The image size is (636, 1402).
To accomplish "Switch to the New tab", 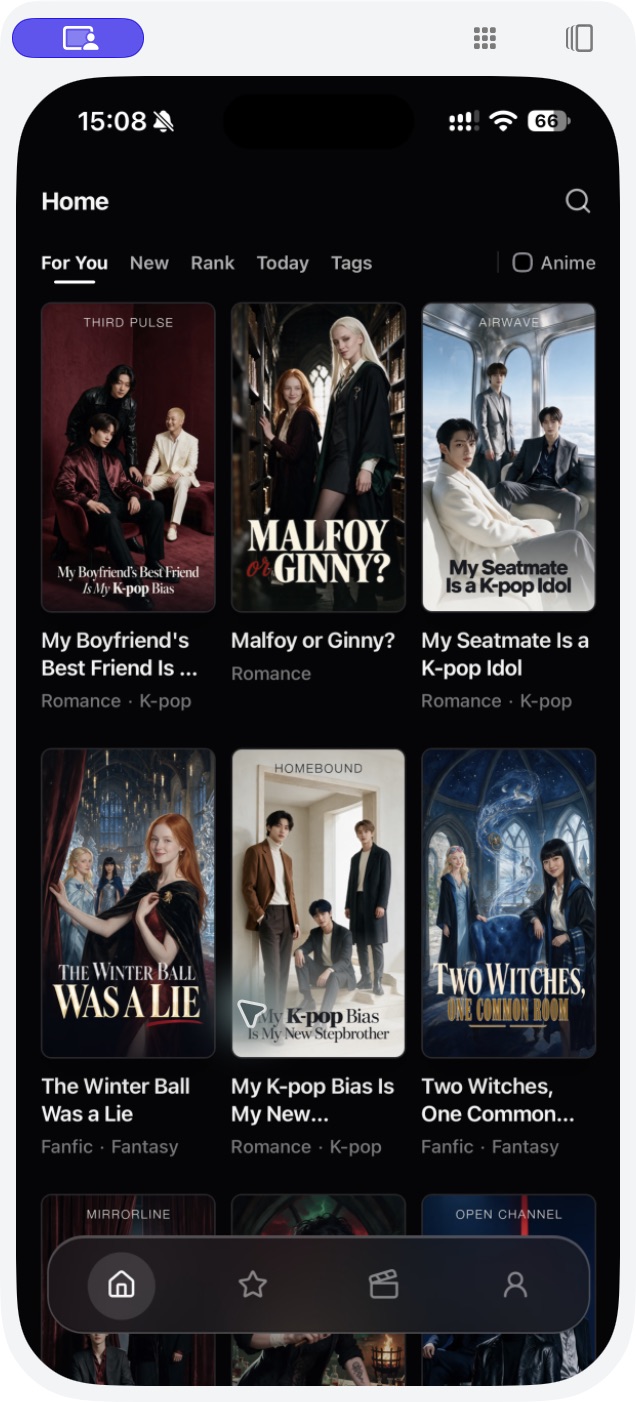I will [149, 263].
